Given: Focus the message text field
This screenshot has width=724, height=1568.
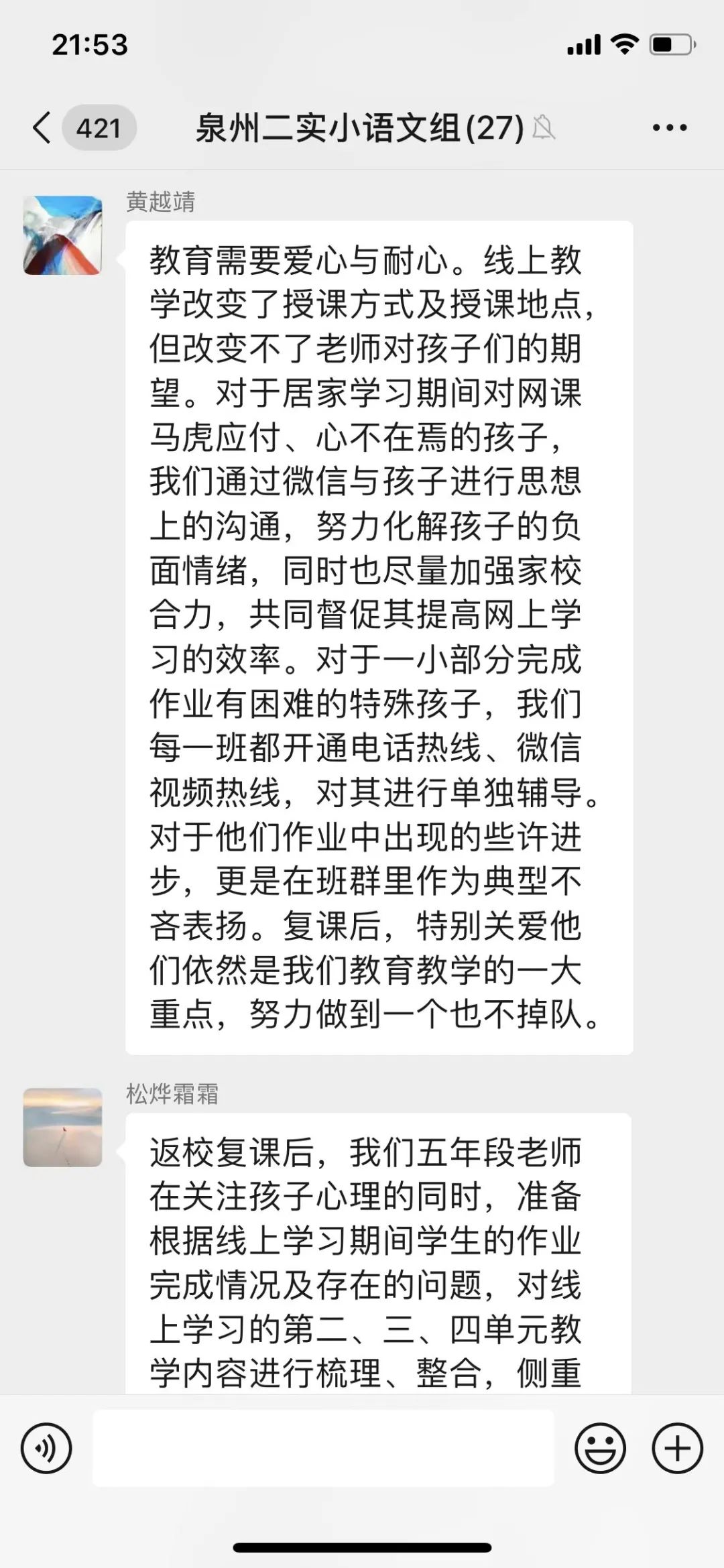Looking at the screenshot, I should (x=323, y=1448).
